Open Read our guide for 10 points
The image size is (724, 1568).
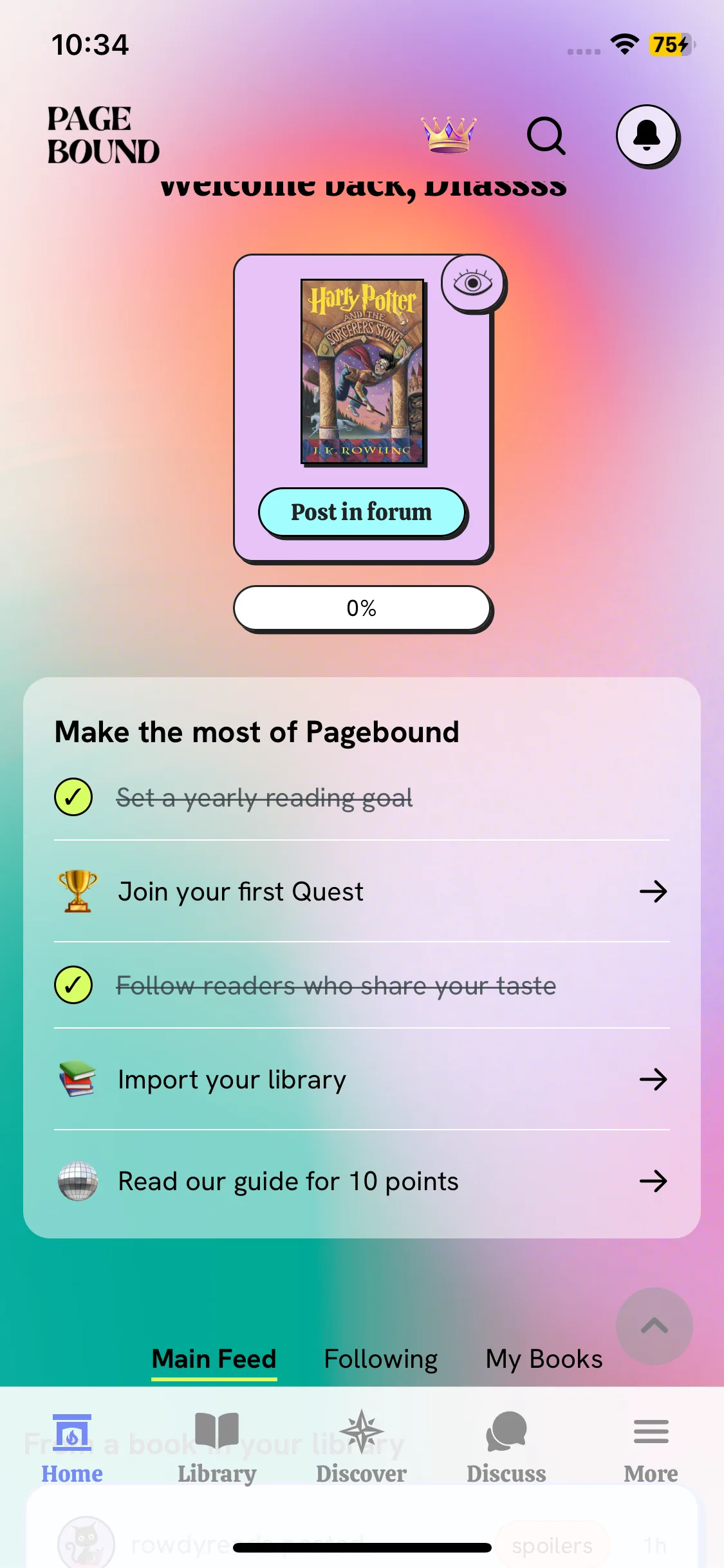[x=362, y=1181]
